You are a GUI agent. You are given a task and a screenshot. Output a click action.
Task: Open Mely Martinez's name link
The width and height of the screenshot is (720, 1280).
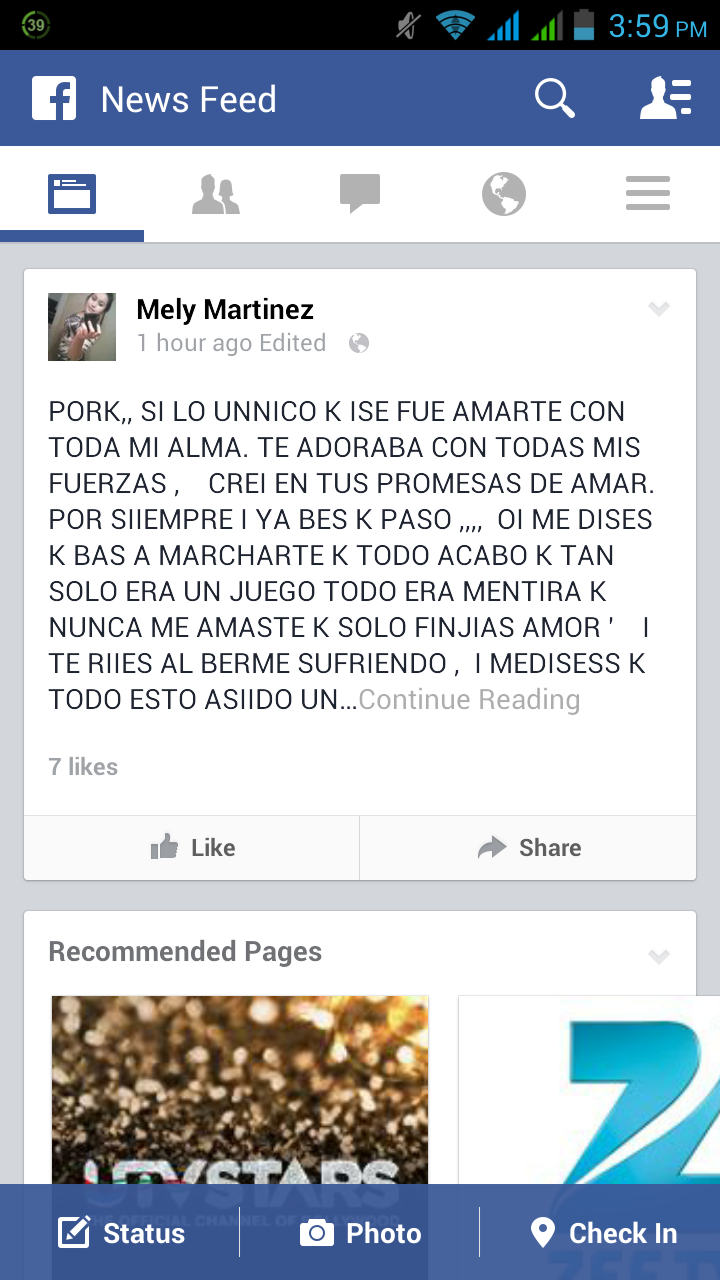tap(225, 310)
